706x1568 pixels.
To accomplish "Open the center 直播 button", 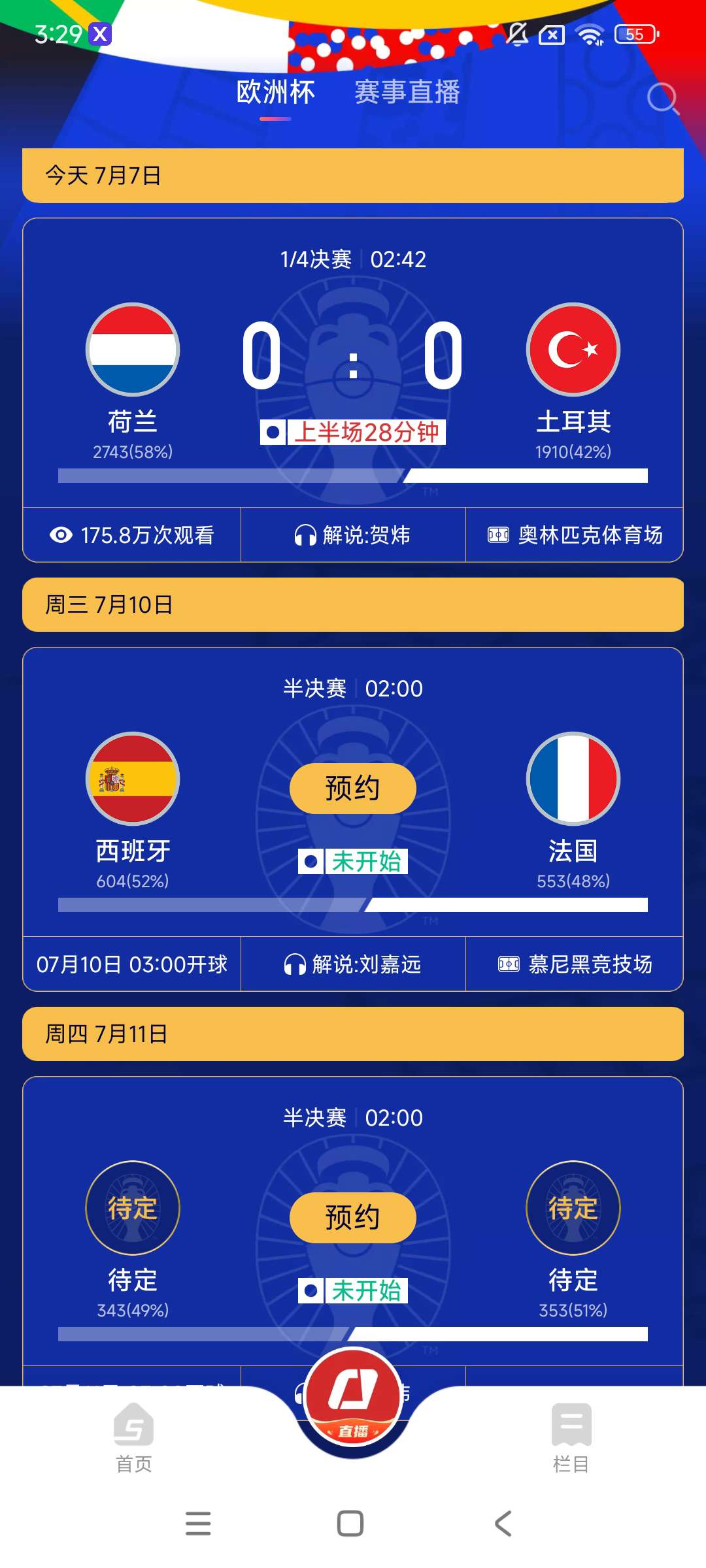I will coord(353,1398).
